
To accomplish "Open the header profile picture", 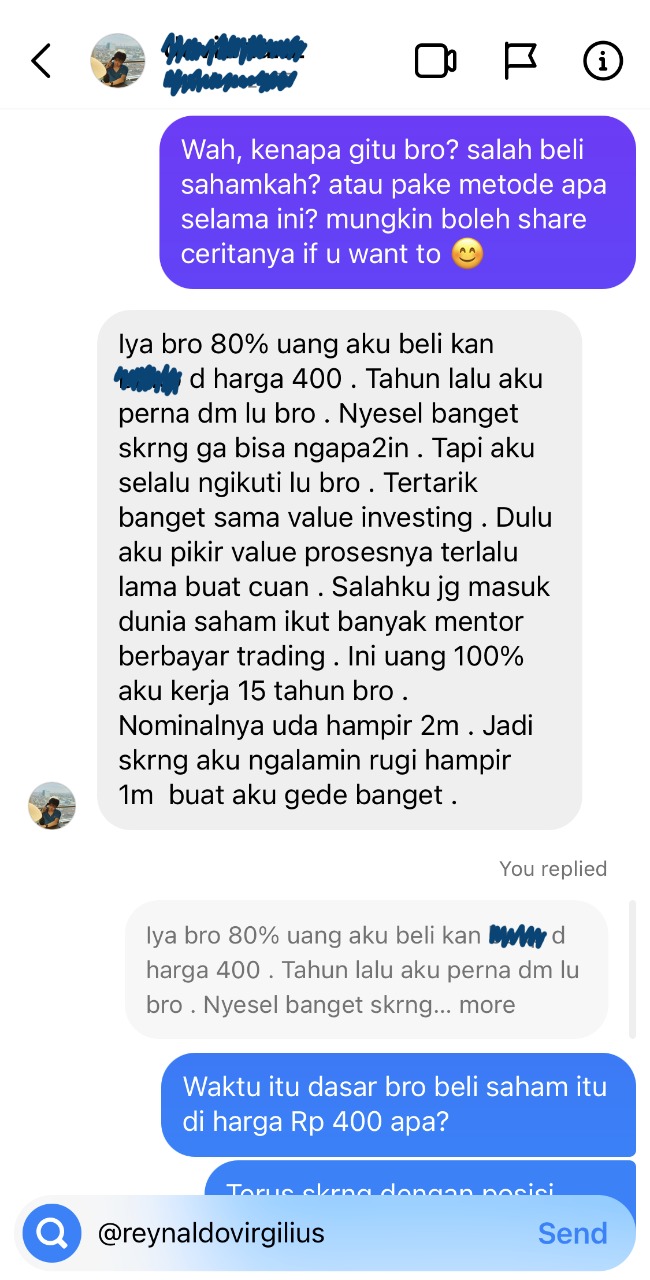I will [118, 61].
